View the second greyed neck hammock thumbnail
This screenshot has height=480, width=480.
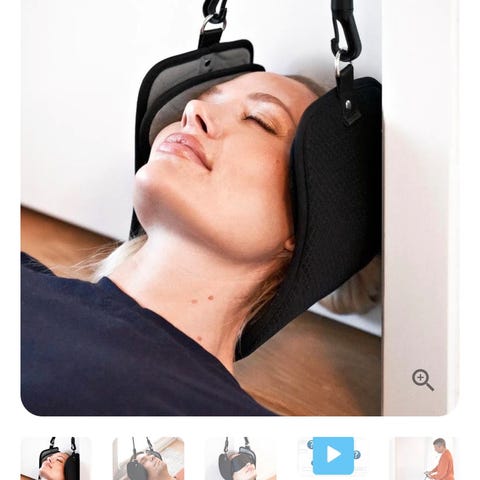[x=148, y=458]
